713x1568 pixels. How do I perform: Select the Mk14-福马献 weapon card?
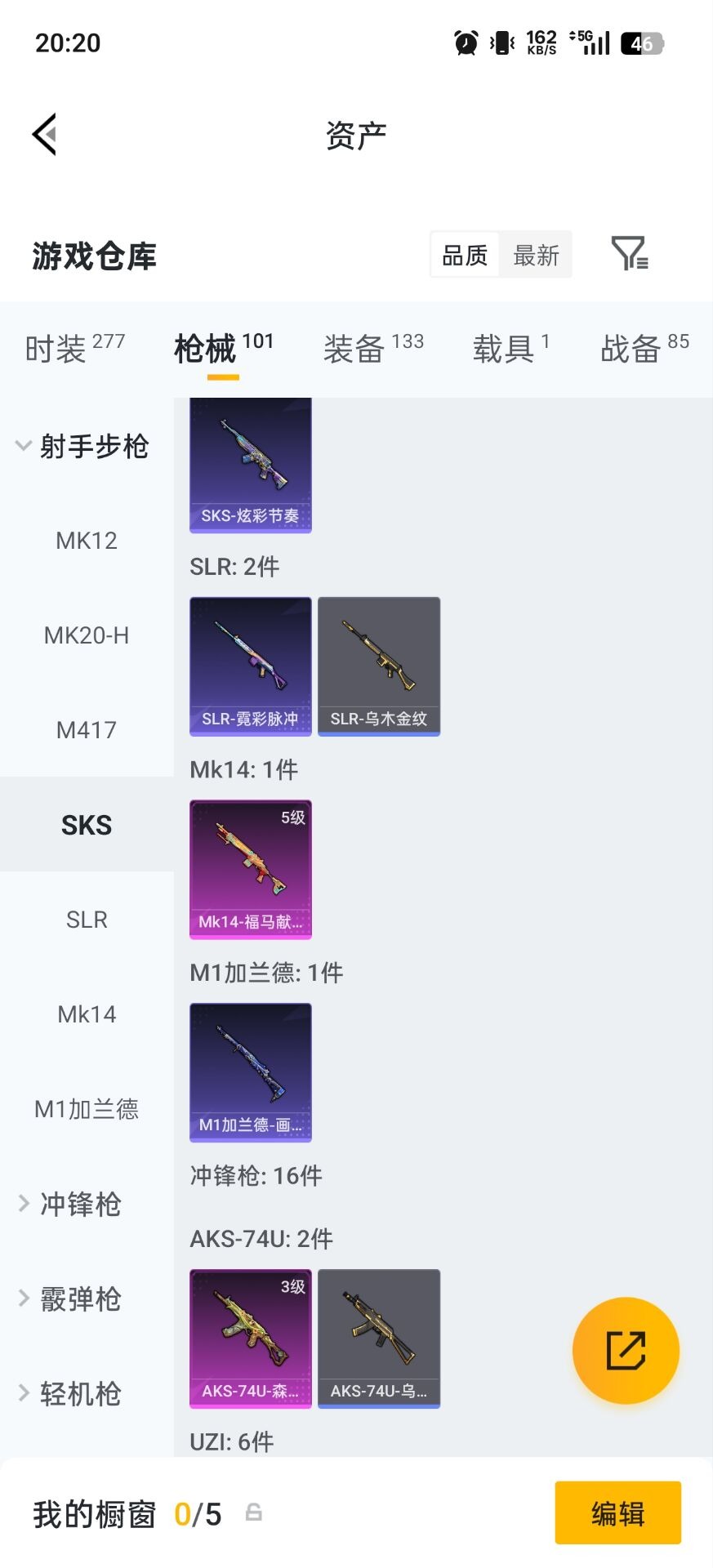coord(250,870)
